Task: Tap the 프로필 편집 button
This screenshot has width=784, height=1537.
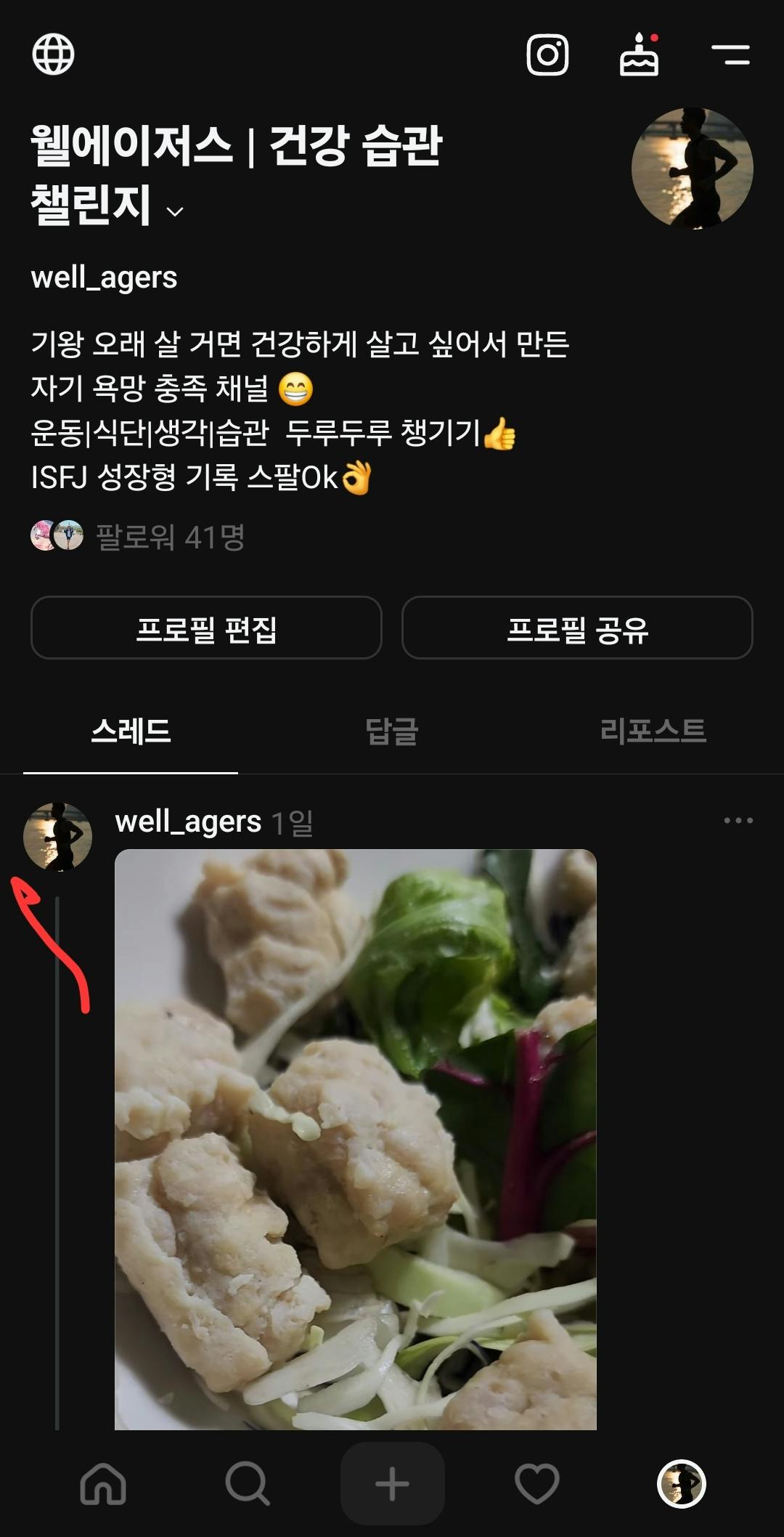Action: [x=206, y=628]
